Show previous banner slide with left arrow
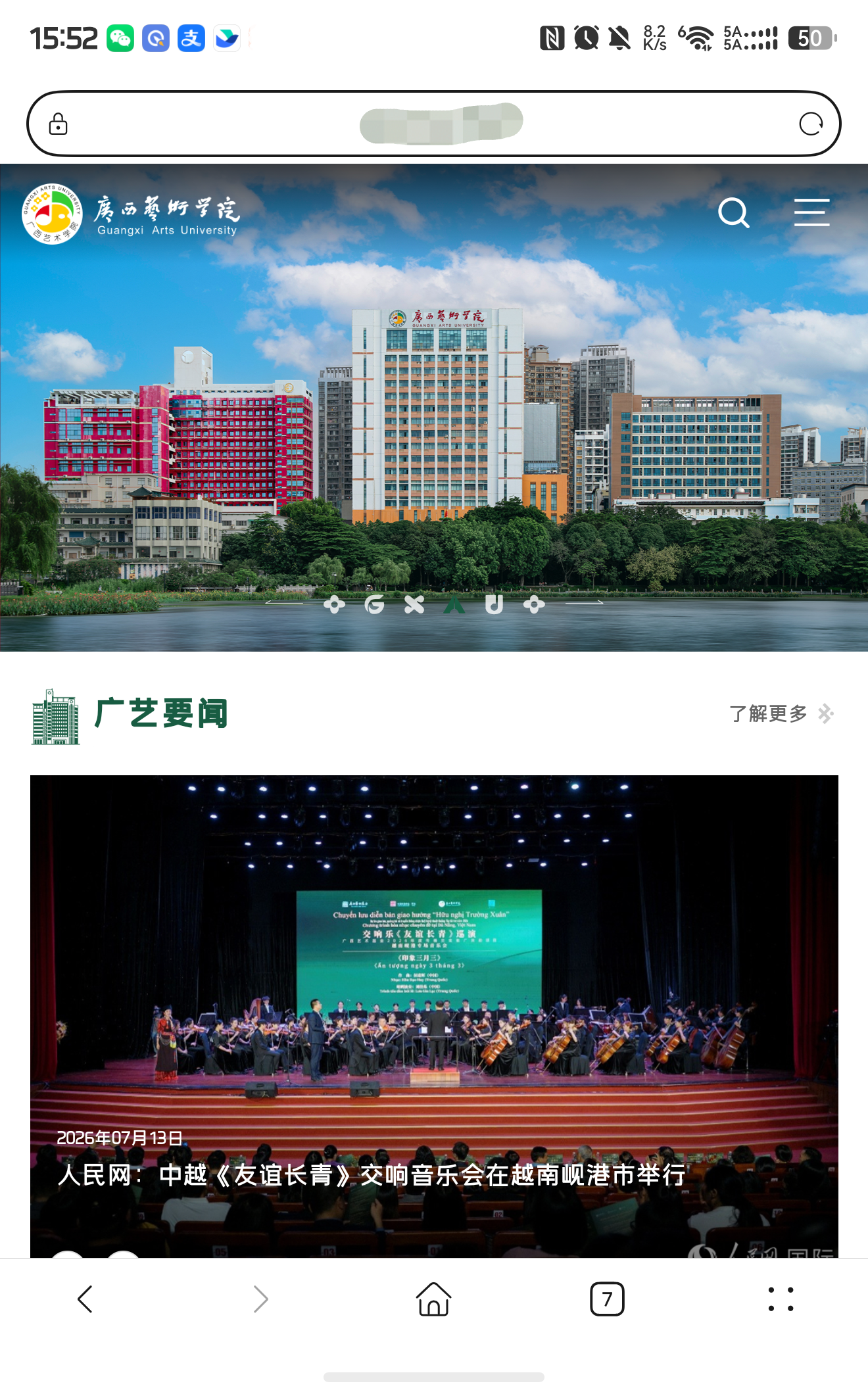 click(284, 602)
